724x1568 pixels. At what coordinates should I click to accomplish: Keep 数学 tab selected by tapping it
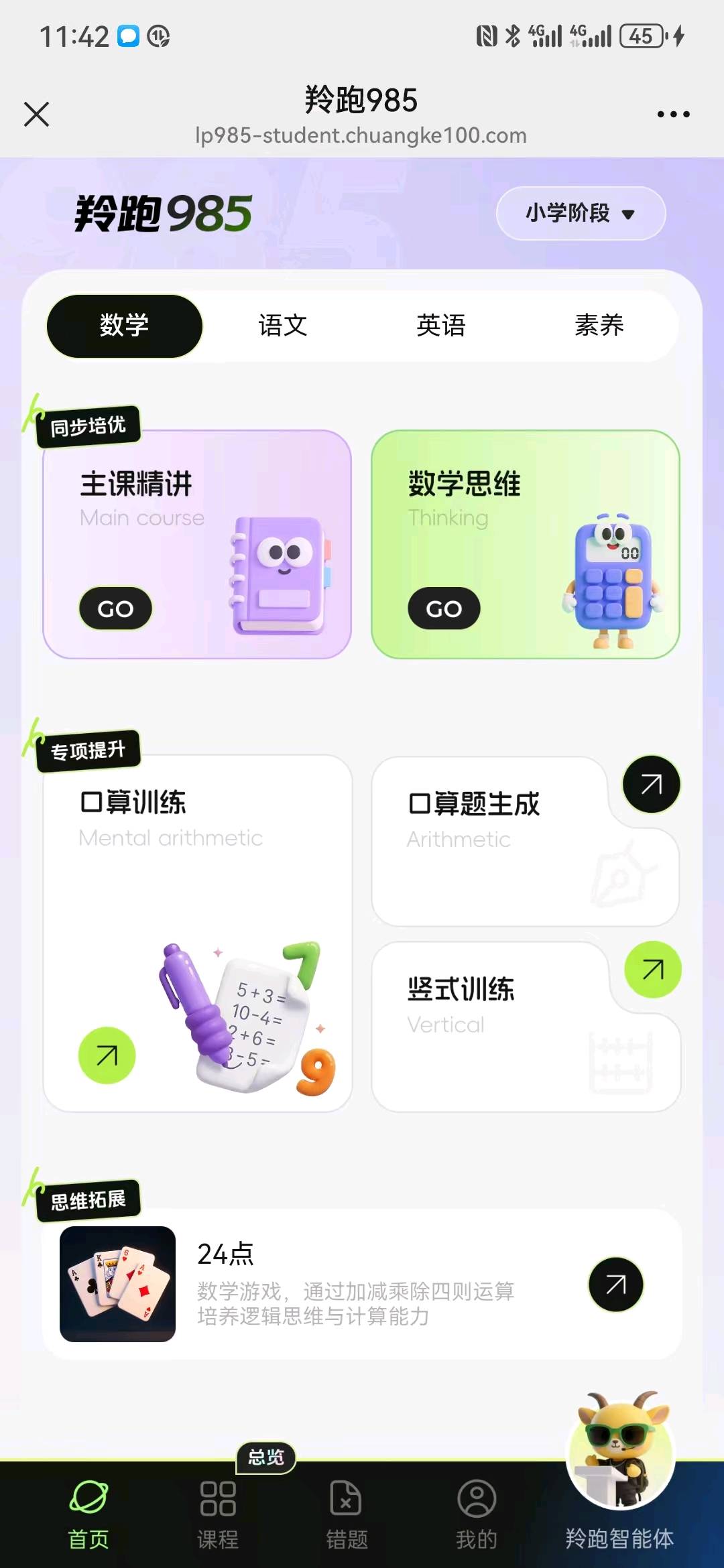pos(125,325)
